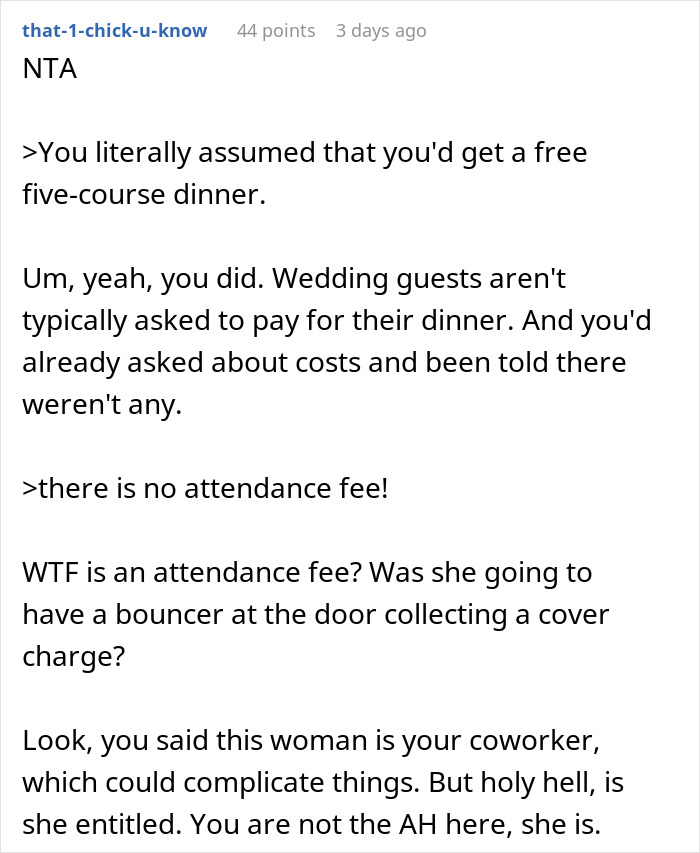This screenshot has height=853, width=700.
Task: Open that-1-chick-u-know's profile
Action: tap(115, 31)
